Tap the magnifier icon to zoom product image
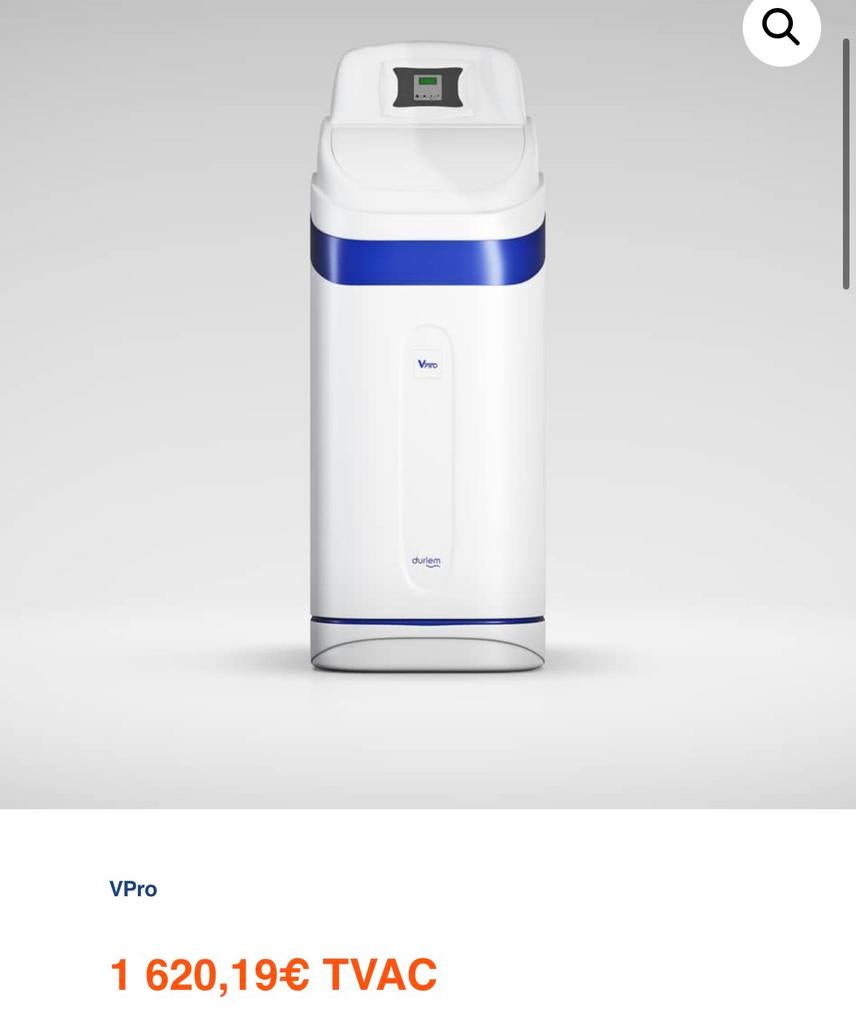This screenshot has height=1024, width=856. (x=781, y=28)
